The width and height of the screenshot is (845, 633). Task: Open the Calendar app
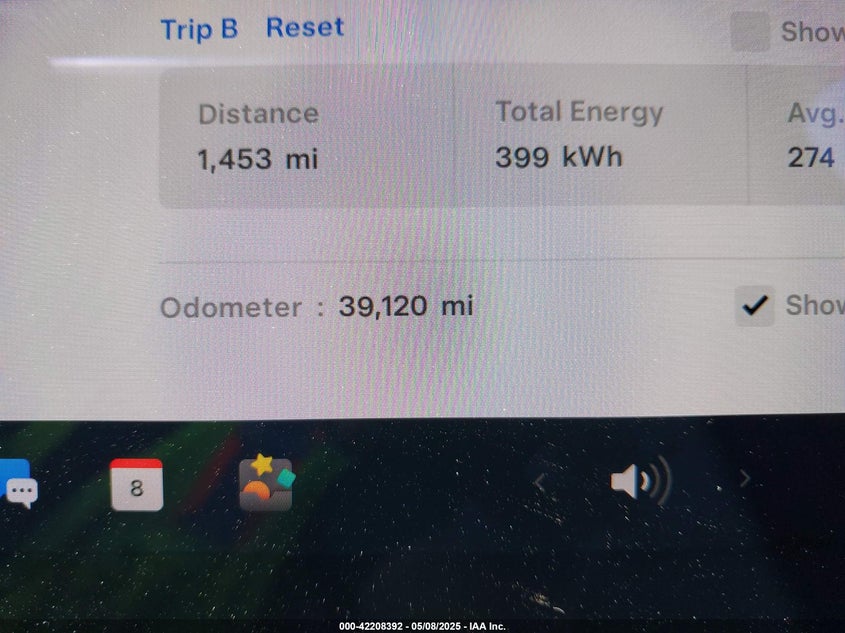pos(136,486)
